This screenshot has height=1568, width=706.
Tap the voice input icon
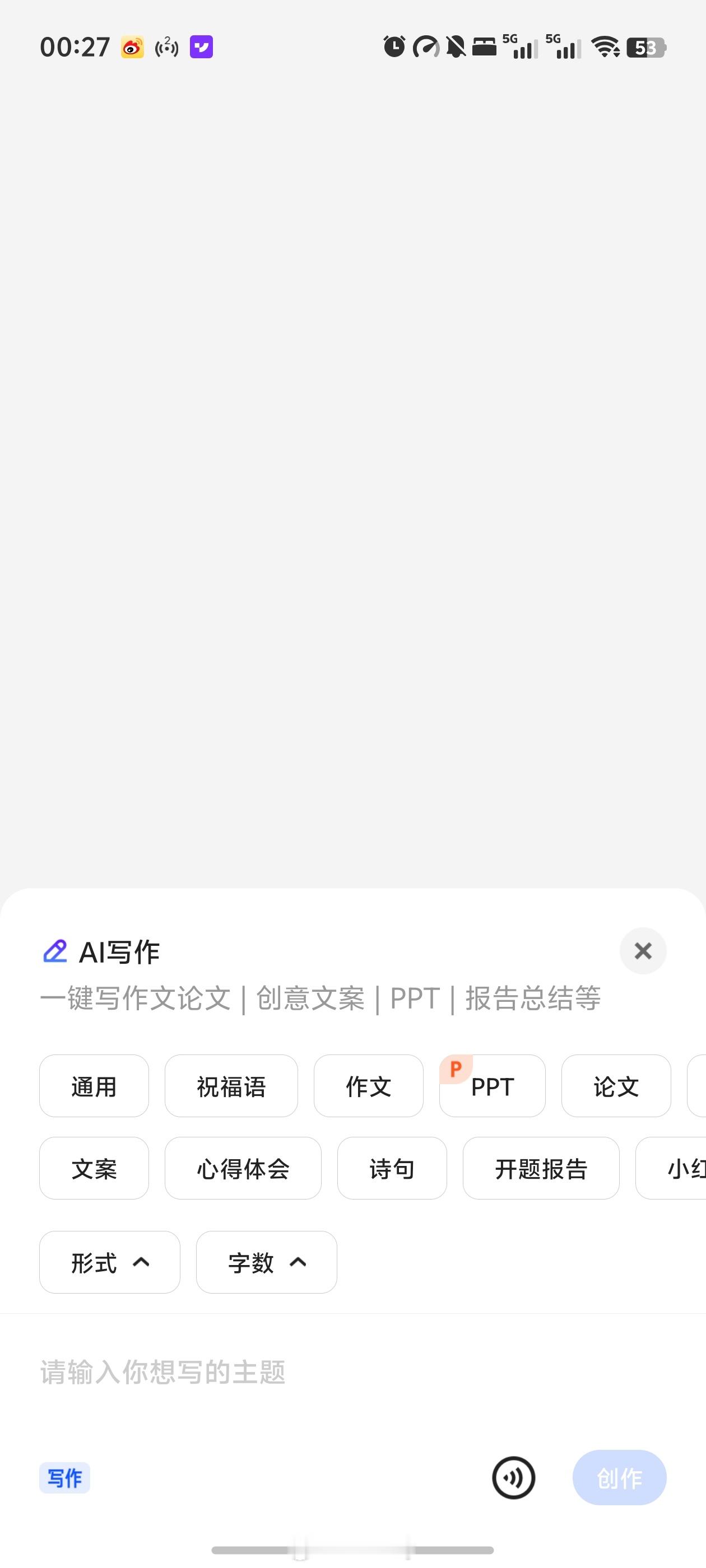tap(513, 1478)
